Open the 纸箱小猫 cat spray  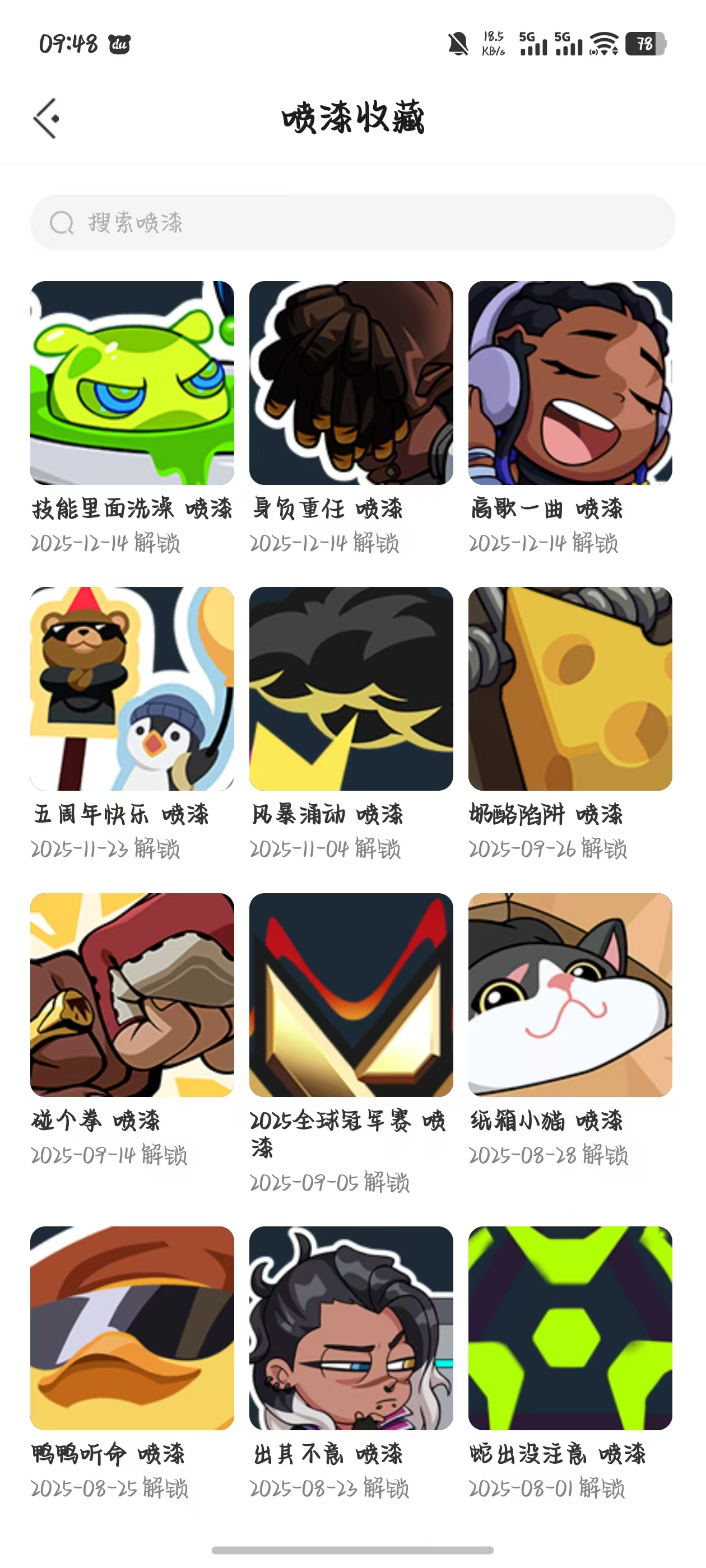pyautogui.click(x=569, y=995)
